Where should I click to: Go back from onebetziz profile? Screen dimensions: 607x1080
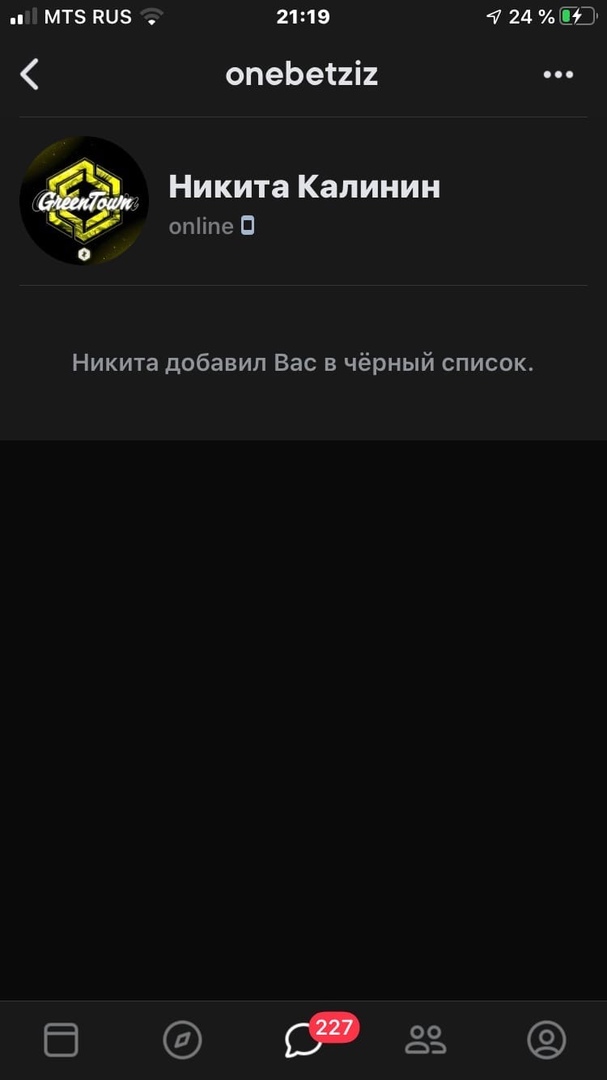pos(30,74)
